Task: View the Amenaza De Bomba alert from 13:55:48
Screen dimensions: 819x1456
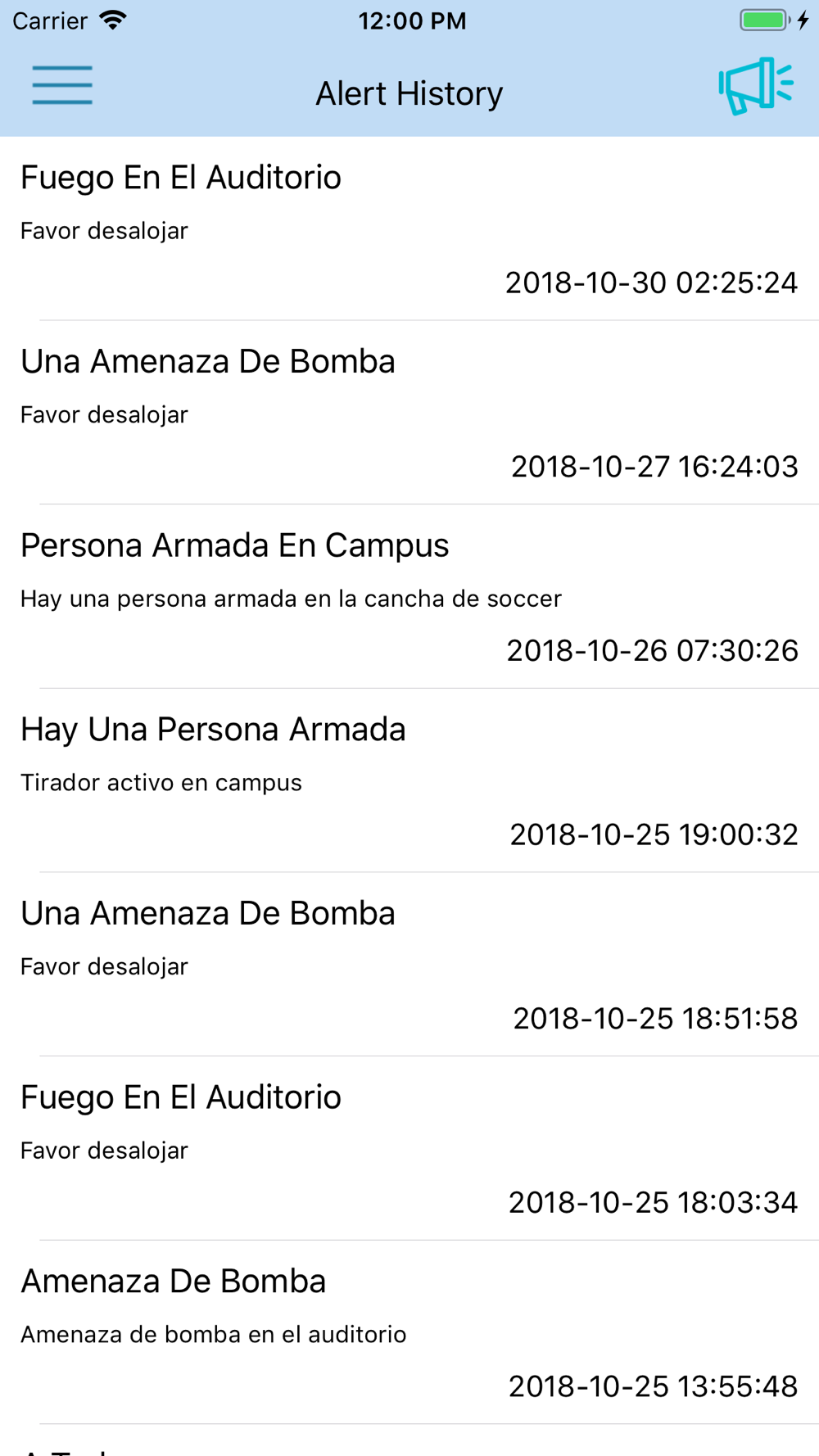Action: click(409, 1332)
